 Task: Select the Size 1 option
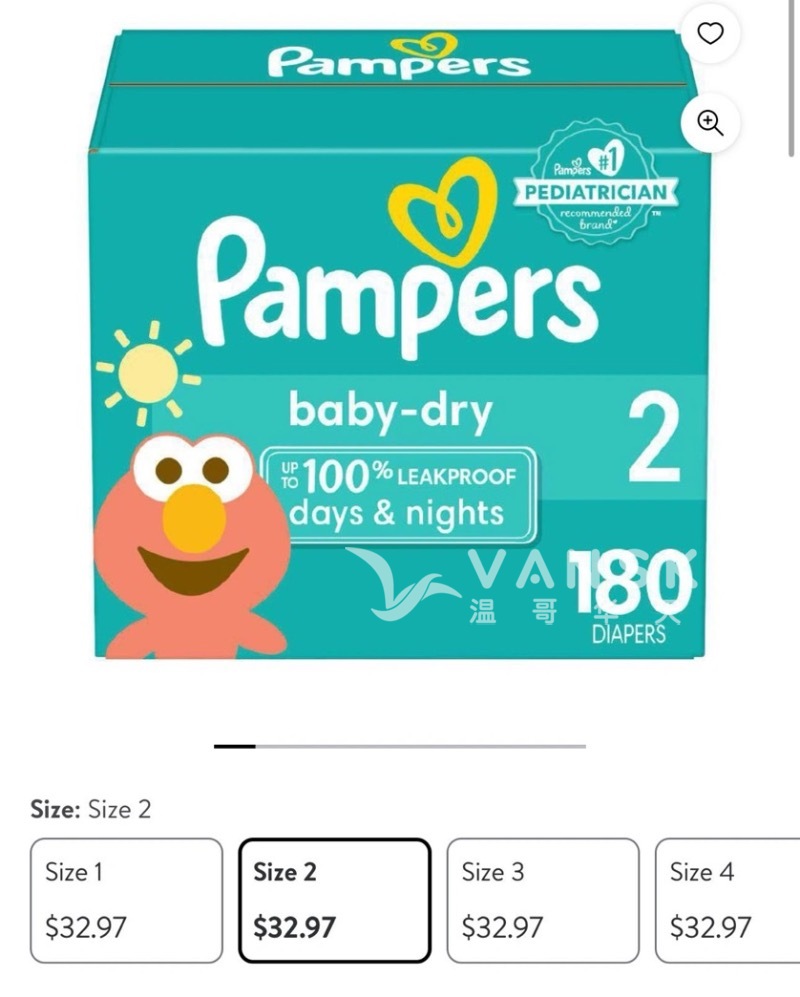(x=126, y=900)
